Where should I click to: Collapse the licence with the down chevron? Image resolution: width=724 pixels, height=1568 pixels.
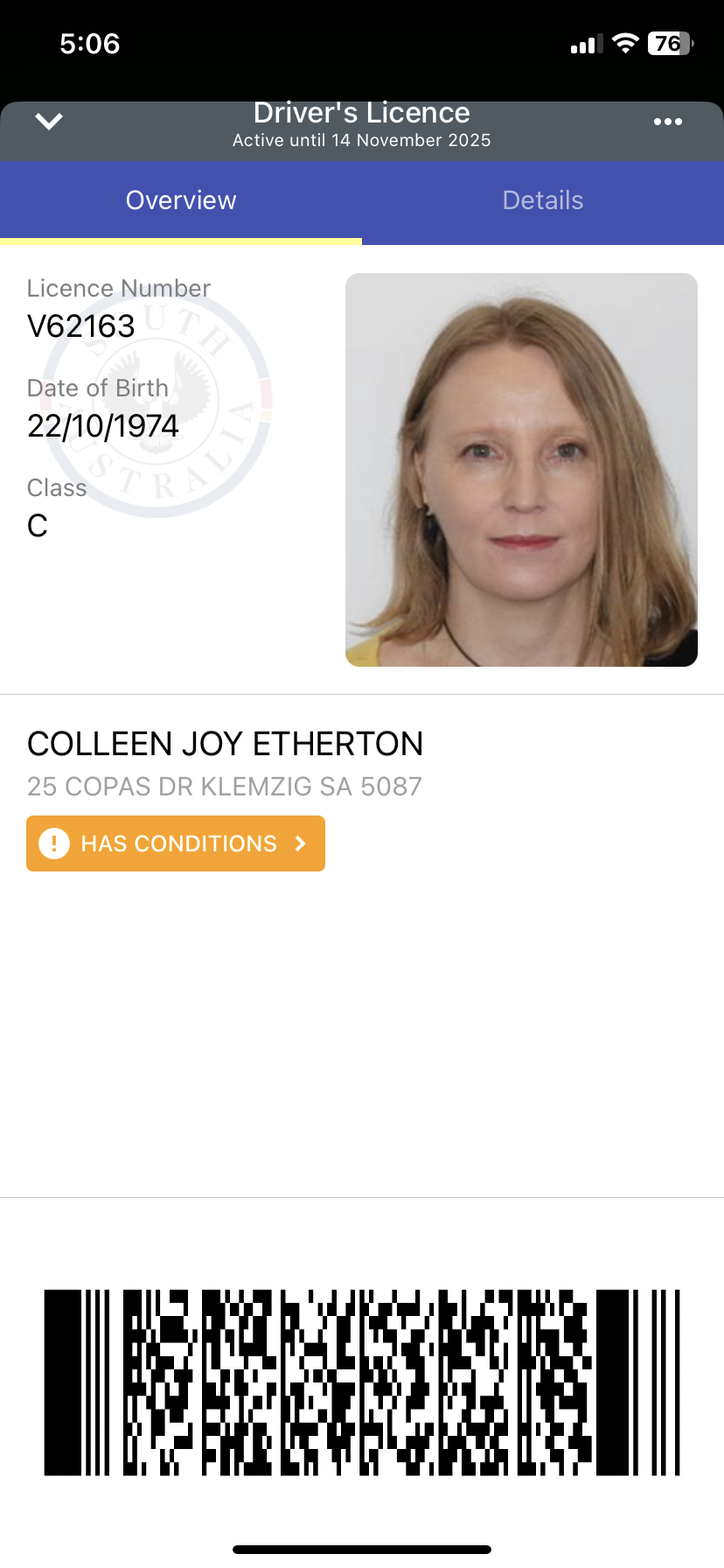point(49,122)
